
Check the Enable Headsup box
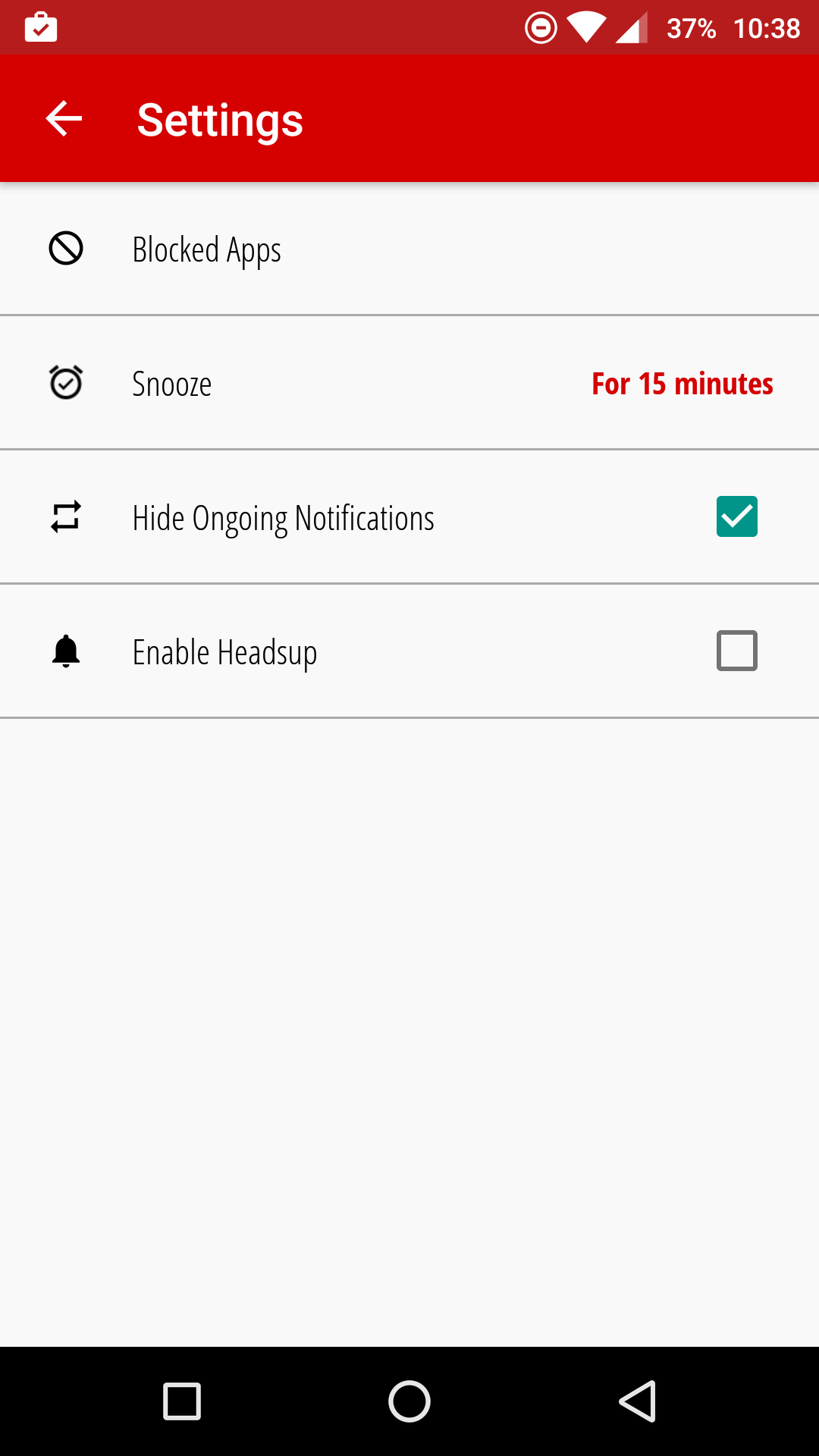click(736, 651)
